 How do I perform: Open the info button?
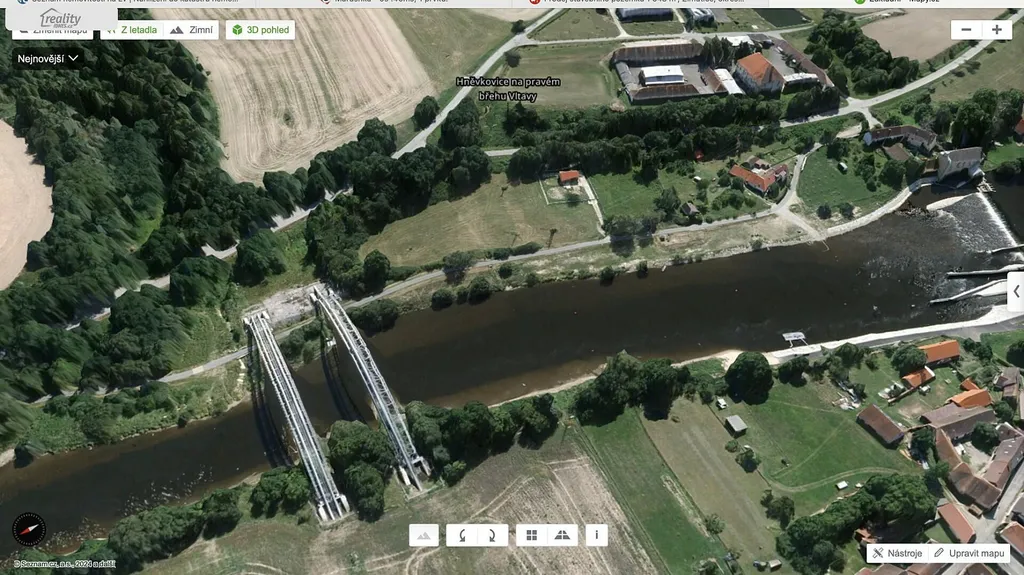coord(596,535)
